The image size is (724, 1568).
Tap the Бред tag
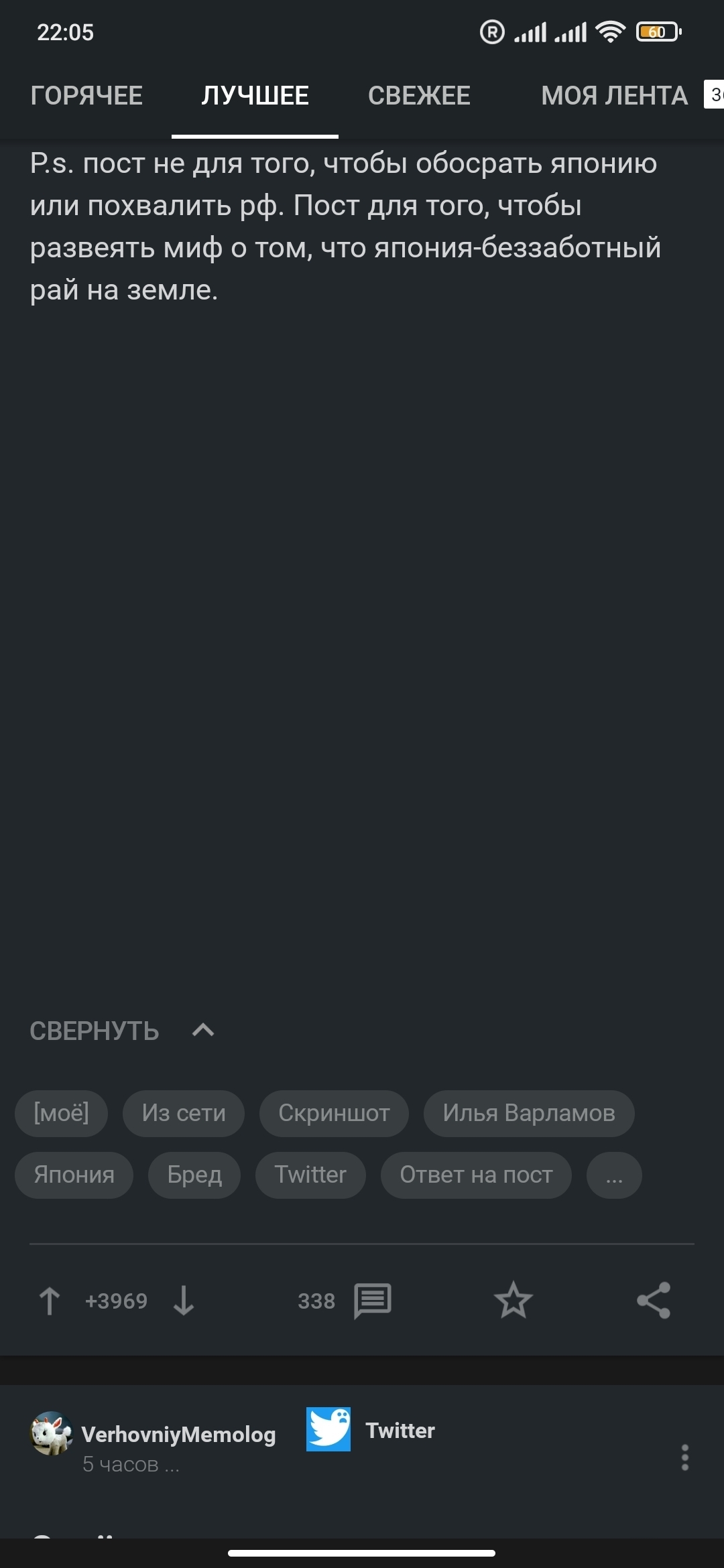pyautogui.click(x=194, y=1175)
